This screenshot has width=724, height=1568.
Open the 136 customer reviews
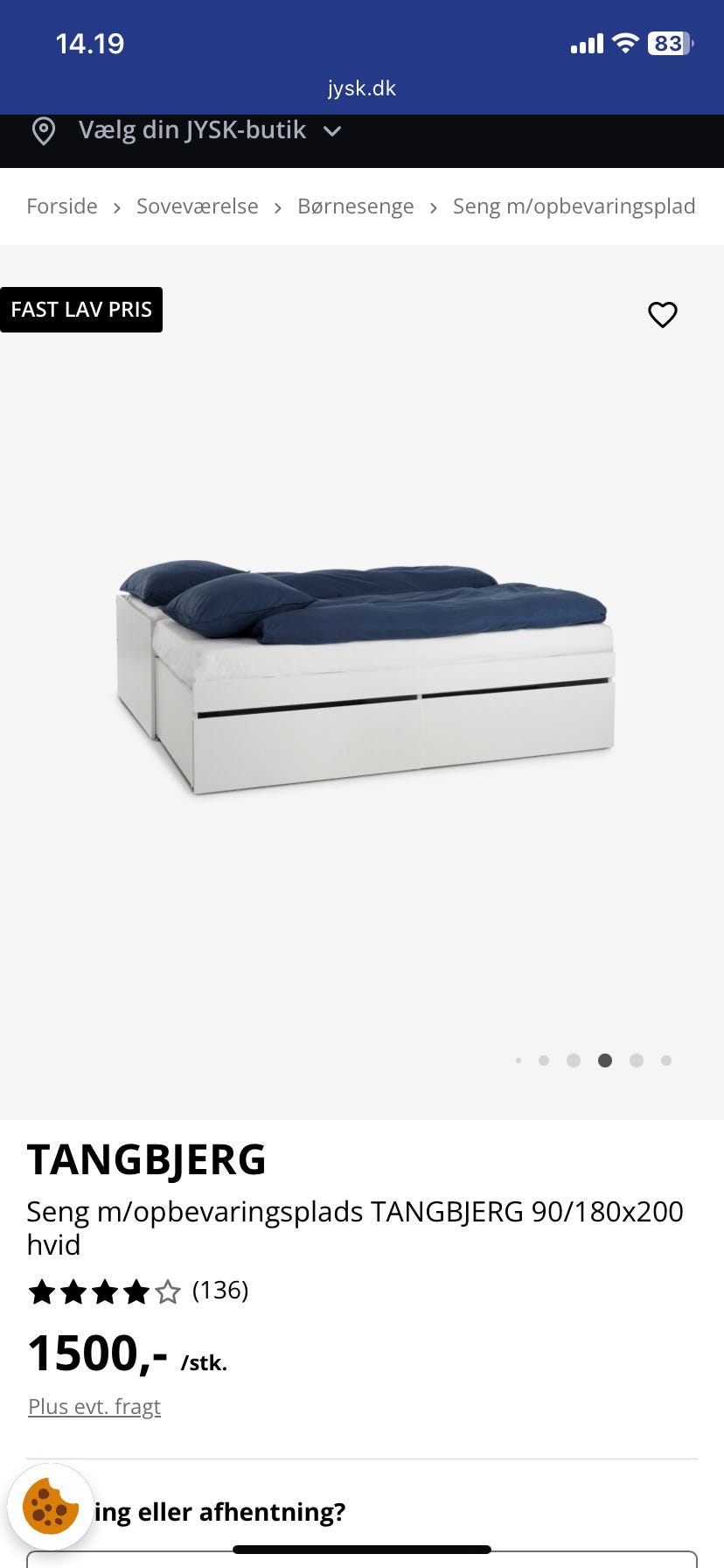[x=220, y=1291]
